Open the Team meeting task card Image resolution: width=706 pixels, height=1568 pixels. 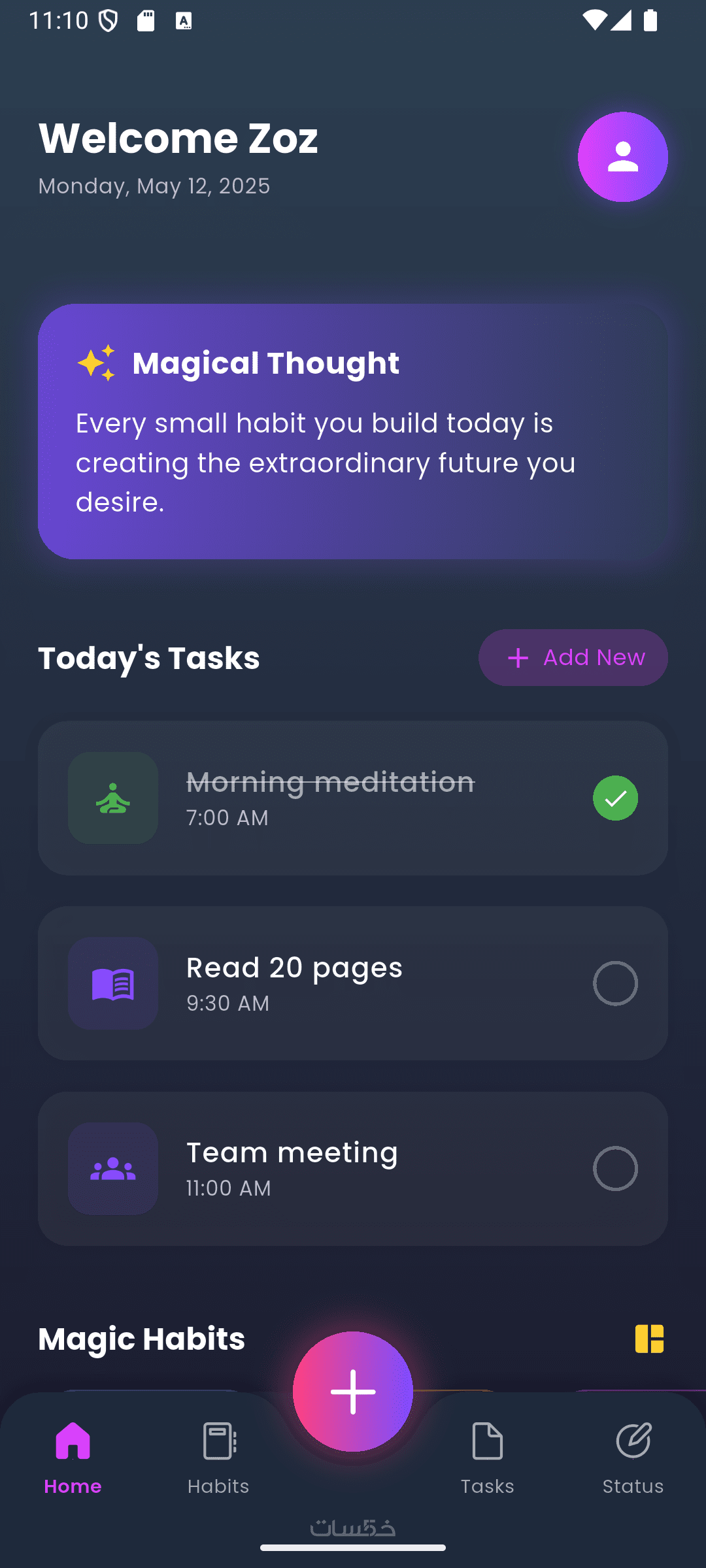point(353,1169)
